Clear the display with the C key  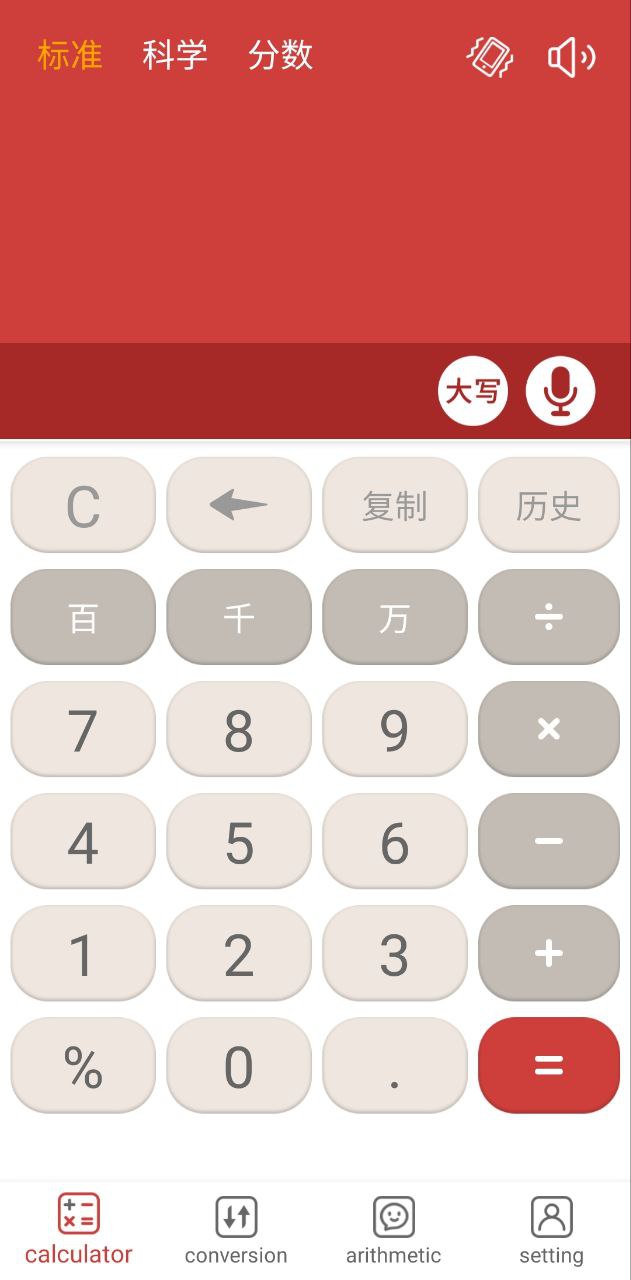click(83, 506)
